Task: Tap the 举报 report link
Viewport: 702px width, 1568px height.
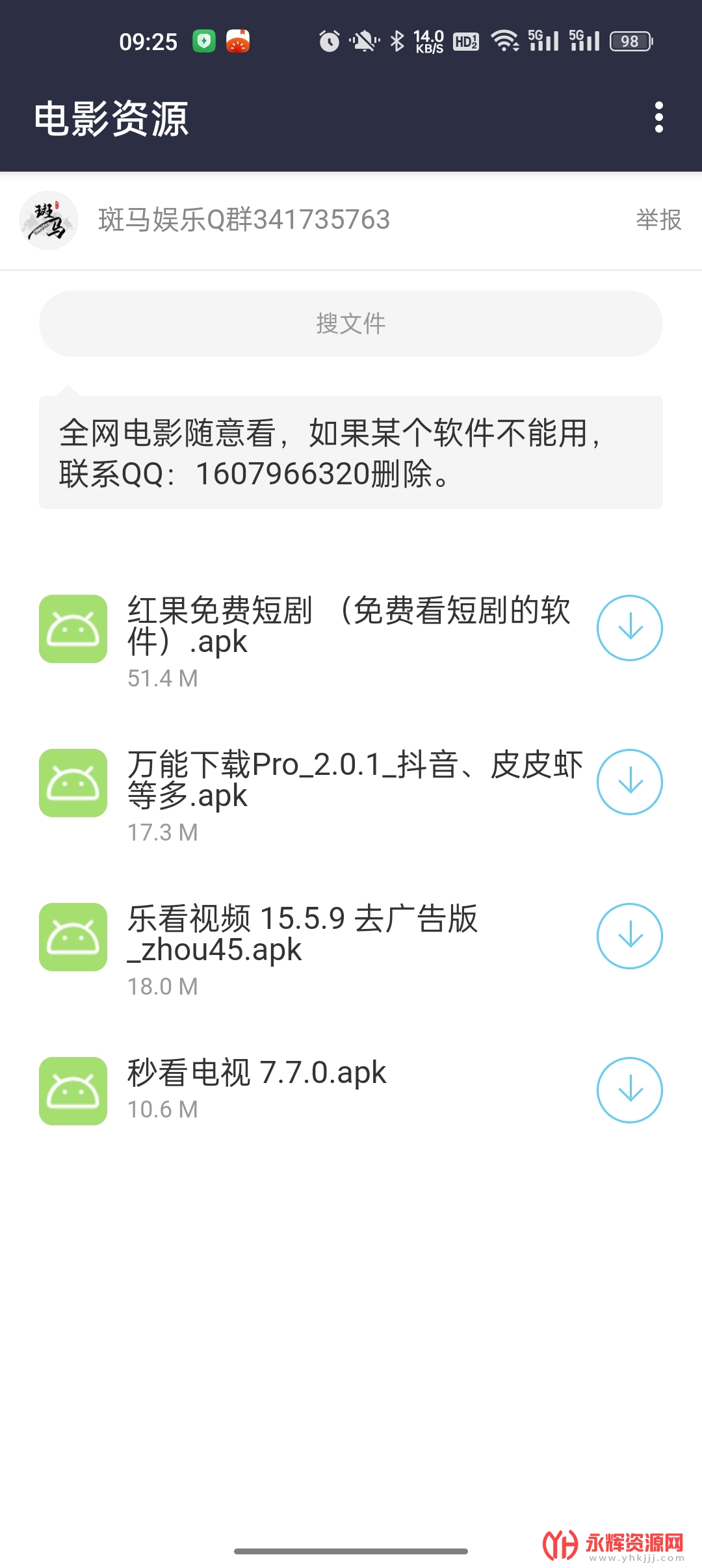Action: pyautogui.click(x=658, y=220)
